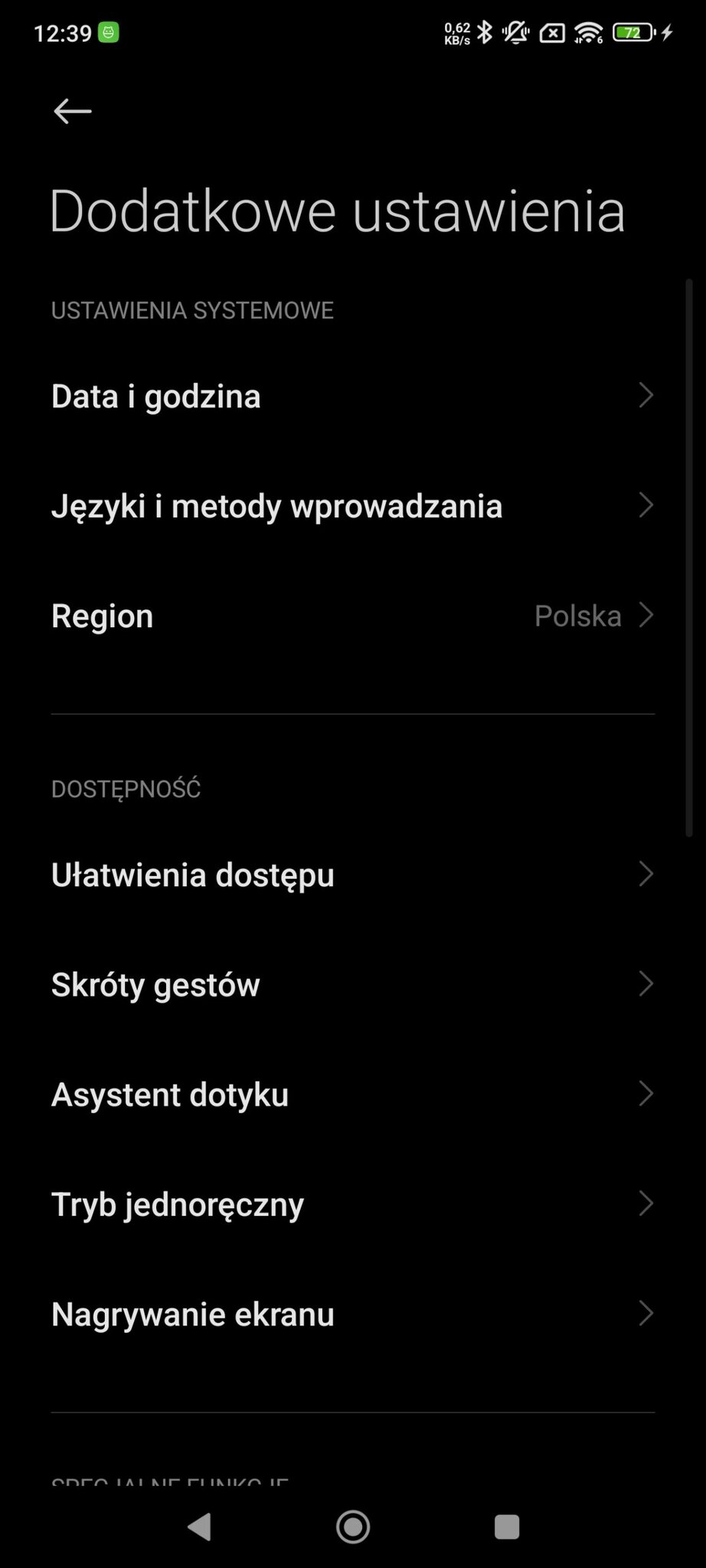Image resolution: width=706 pixels, height=1568 pixels.
Task: Open Data i godzina settings
Action: pos(352,397)
